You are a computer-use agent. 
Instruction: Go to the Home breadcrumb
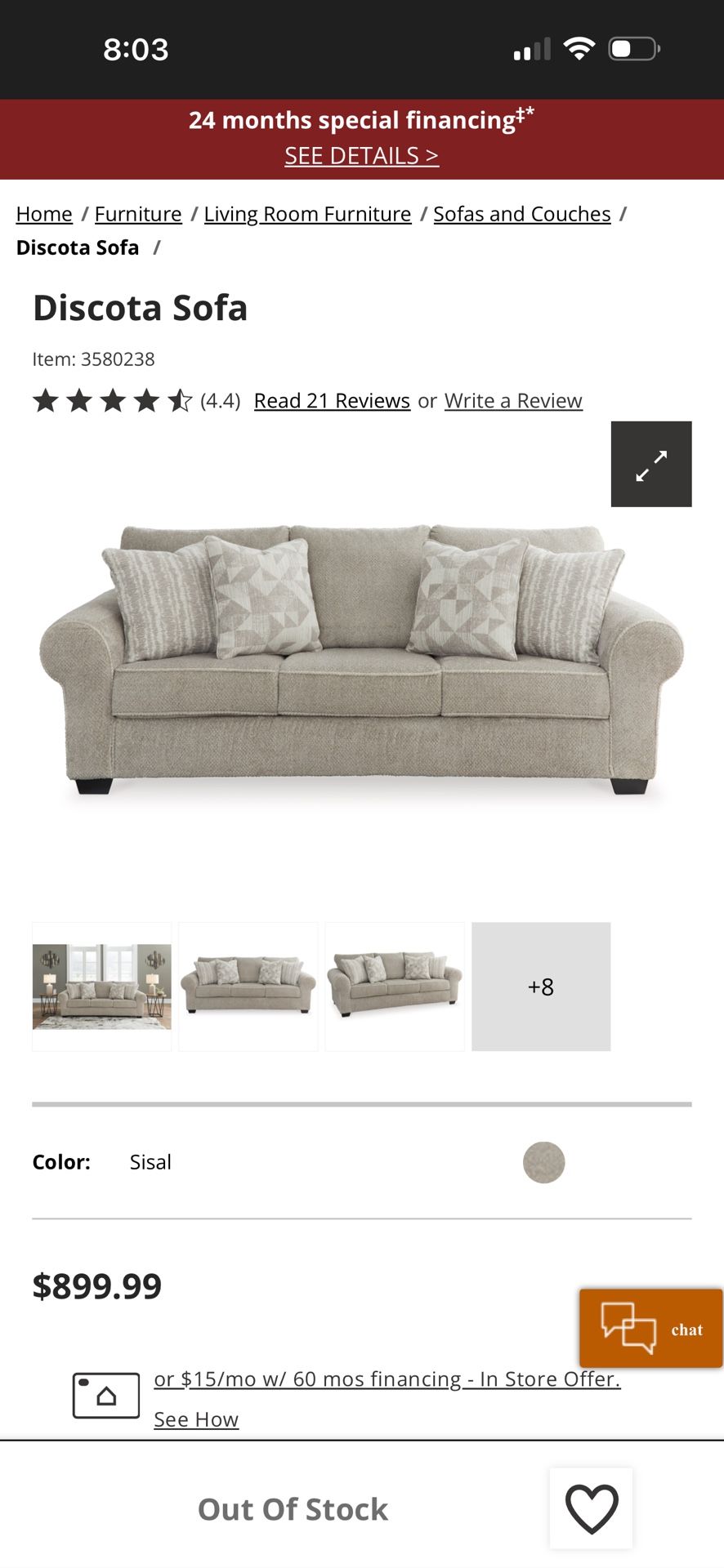(x=44, y=214)
